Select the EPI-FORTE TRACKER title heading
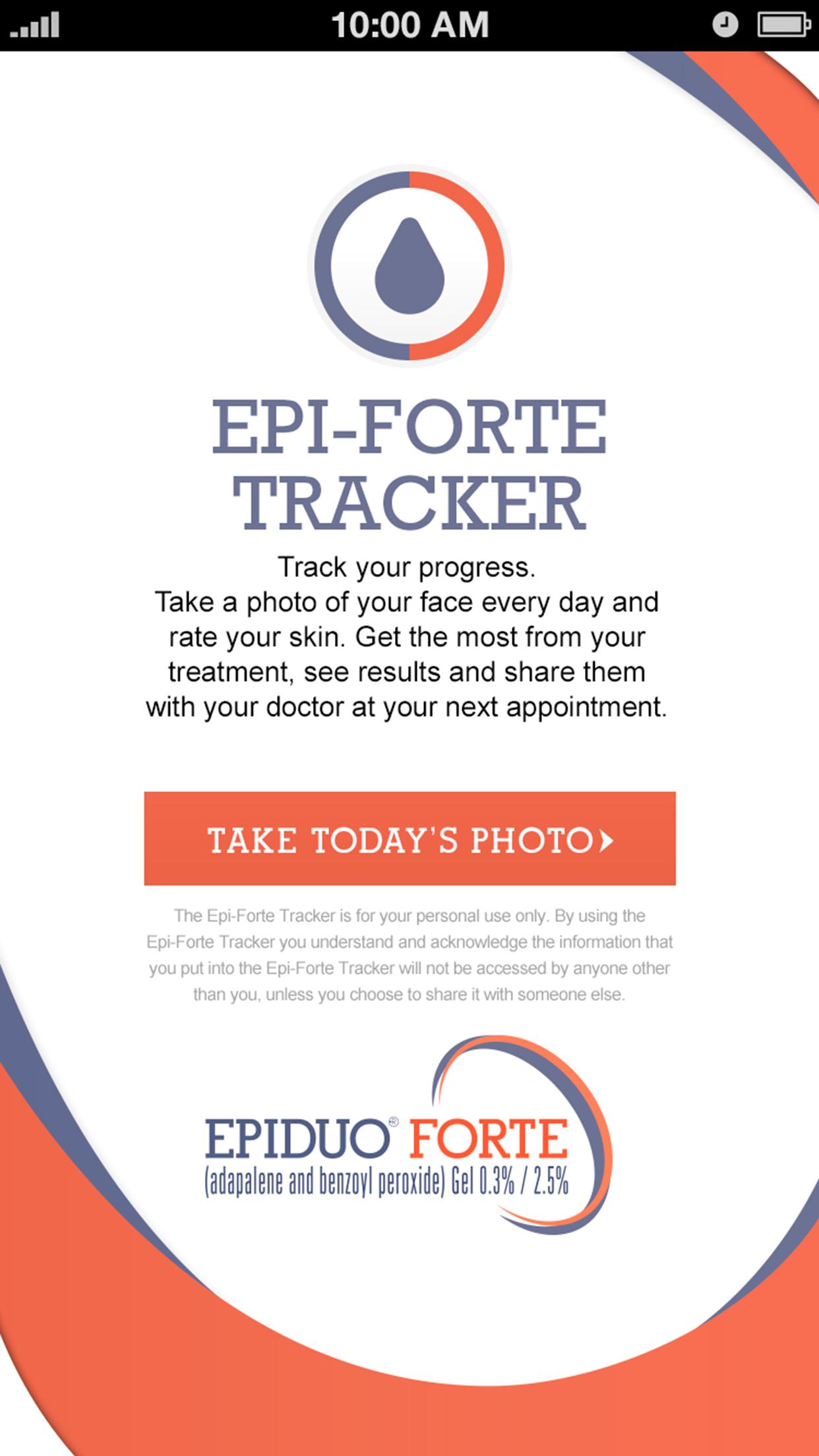Screen dimensions: 819x1456 (409, 462)
